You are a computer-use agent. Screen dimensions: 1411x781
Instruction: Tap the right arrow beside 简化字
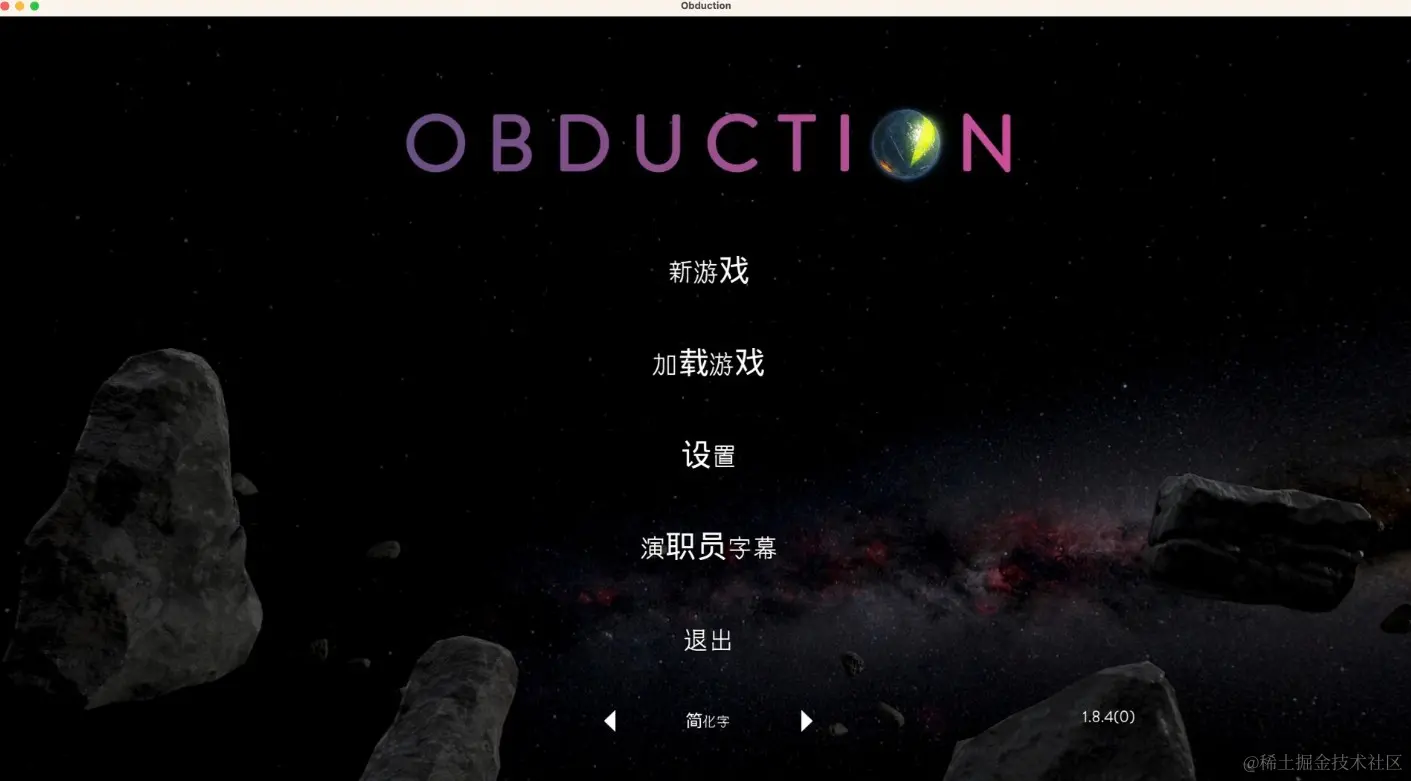click(806, 720)
